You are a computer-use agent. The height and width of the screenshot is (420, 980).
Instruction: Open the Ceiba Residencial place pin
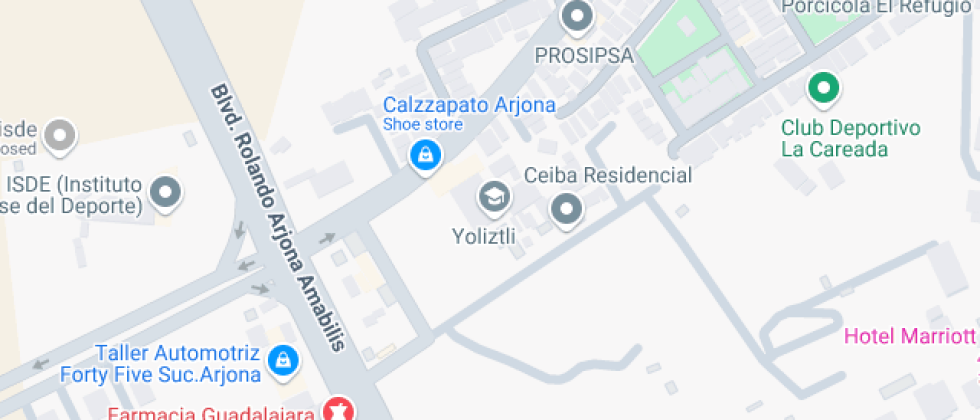tap(567, 210)
